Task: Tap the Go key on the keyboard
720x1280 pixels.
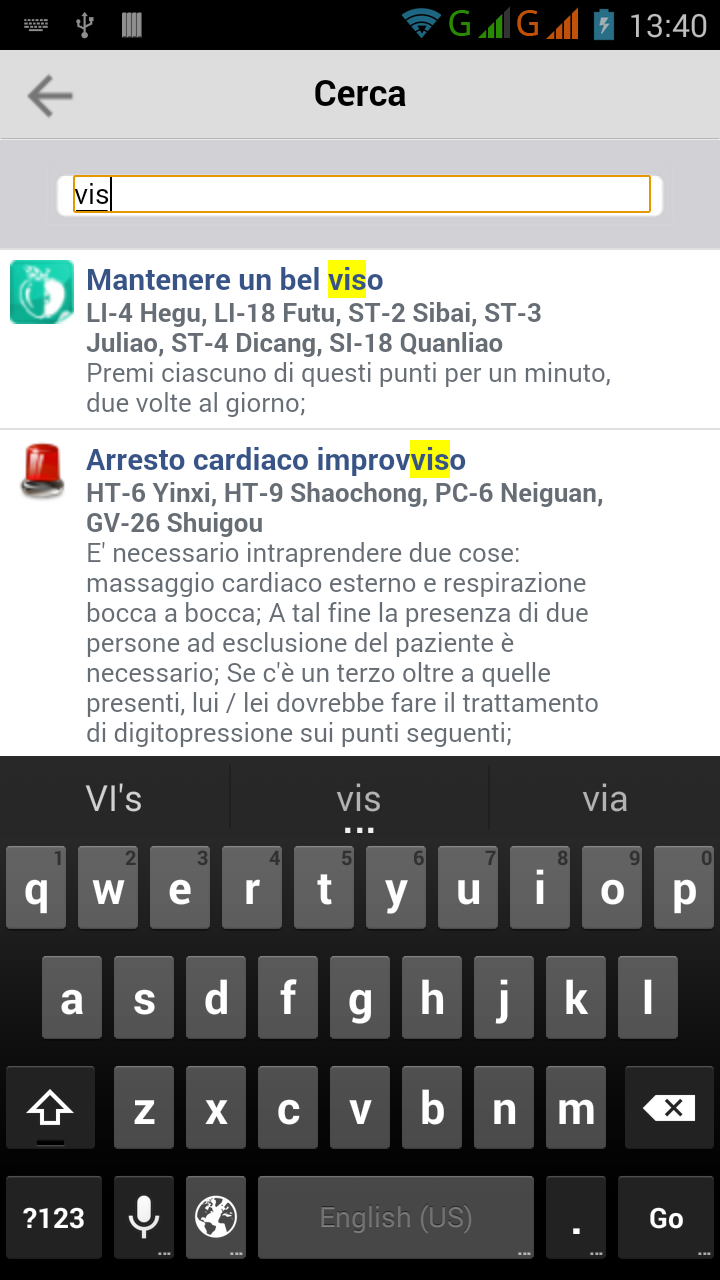Action: pos(666,1217)
